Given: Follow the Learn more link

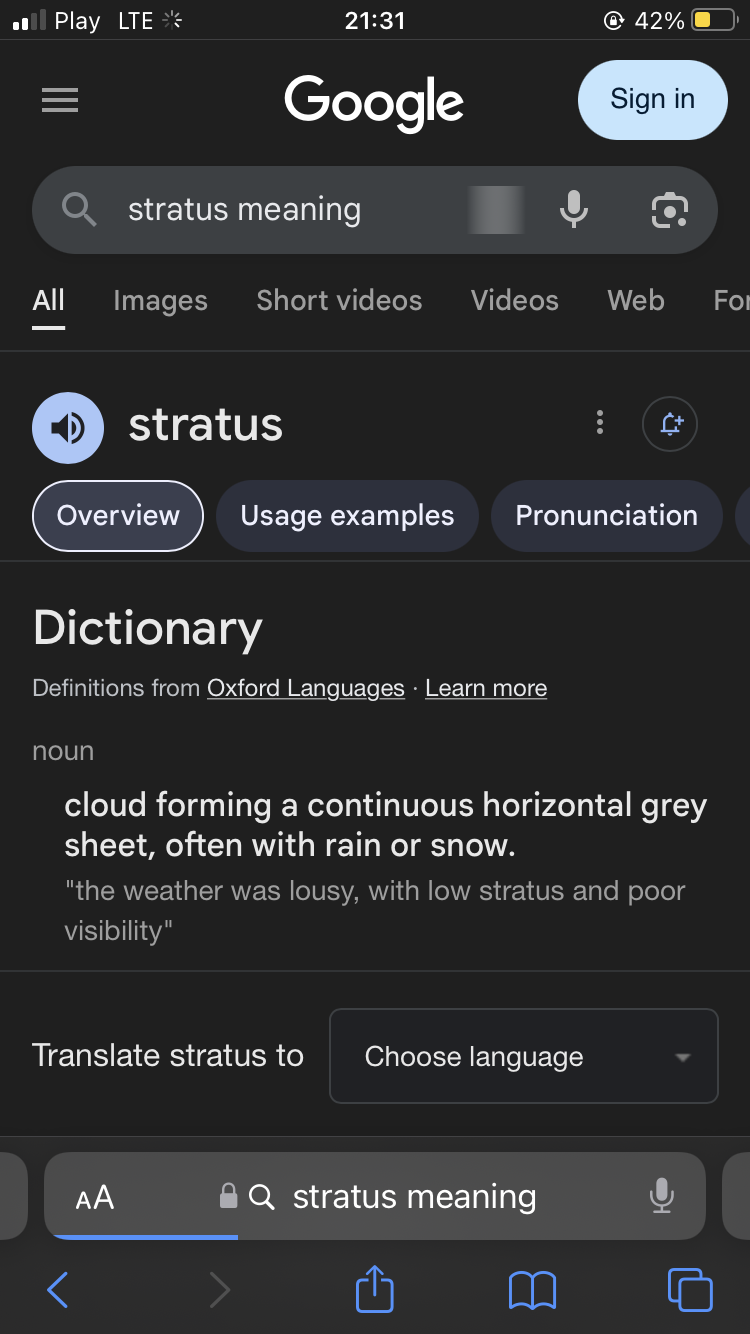Looking at the screenshot, I should pos(486,689).
